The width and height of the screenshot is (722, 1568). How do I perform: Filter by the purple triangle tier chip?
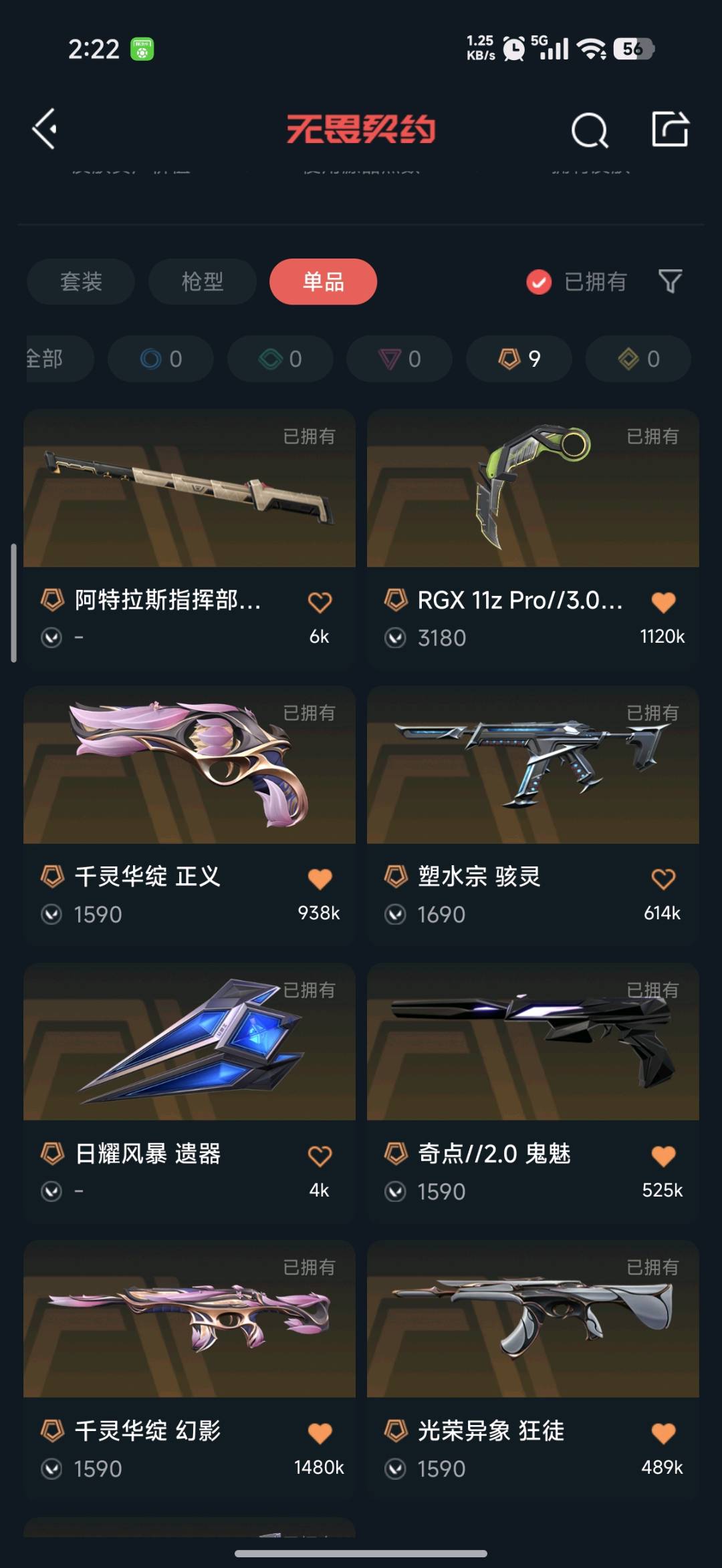pyautogui.click(x=399, y=359)
